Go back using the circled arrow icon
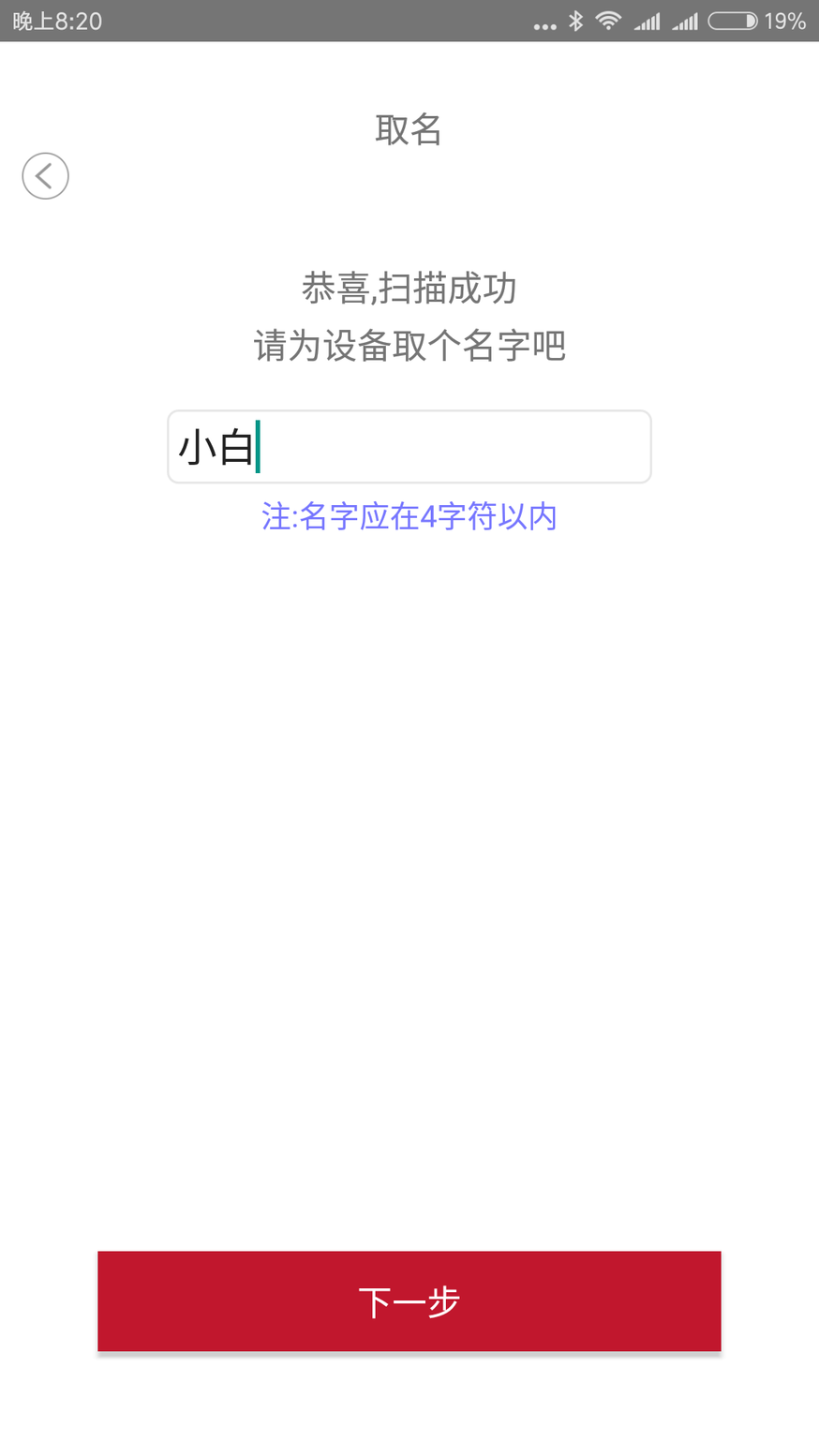 45,175
